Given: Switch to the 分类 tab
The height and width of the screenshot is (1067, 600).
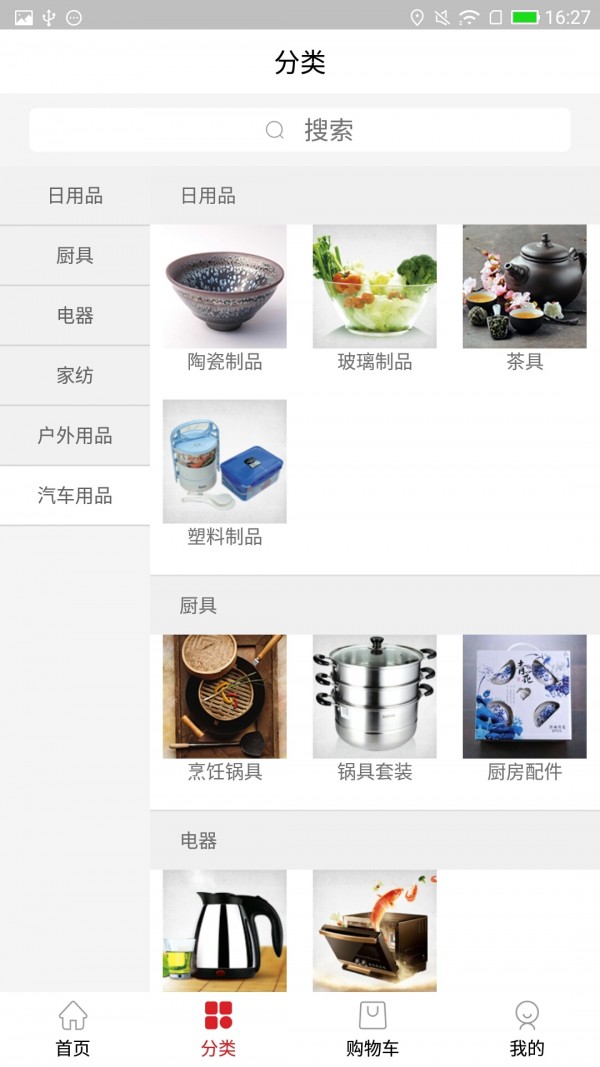Looking at the screenshot, I should (218, 1029).
